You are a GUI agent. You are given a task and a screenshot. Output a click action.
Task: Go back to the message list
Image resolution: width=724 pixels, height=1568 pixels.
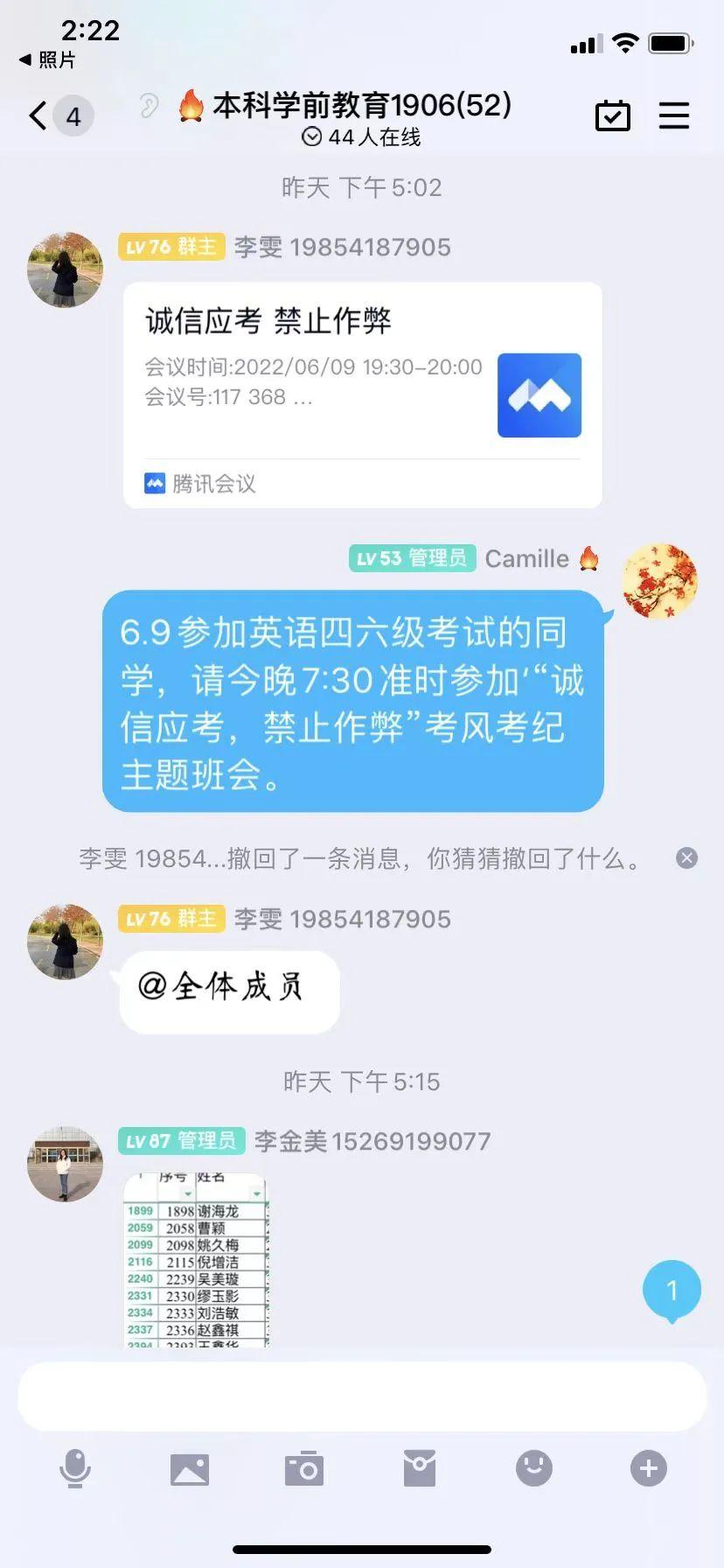coord(38,115)
